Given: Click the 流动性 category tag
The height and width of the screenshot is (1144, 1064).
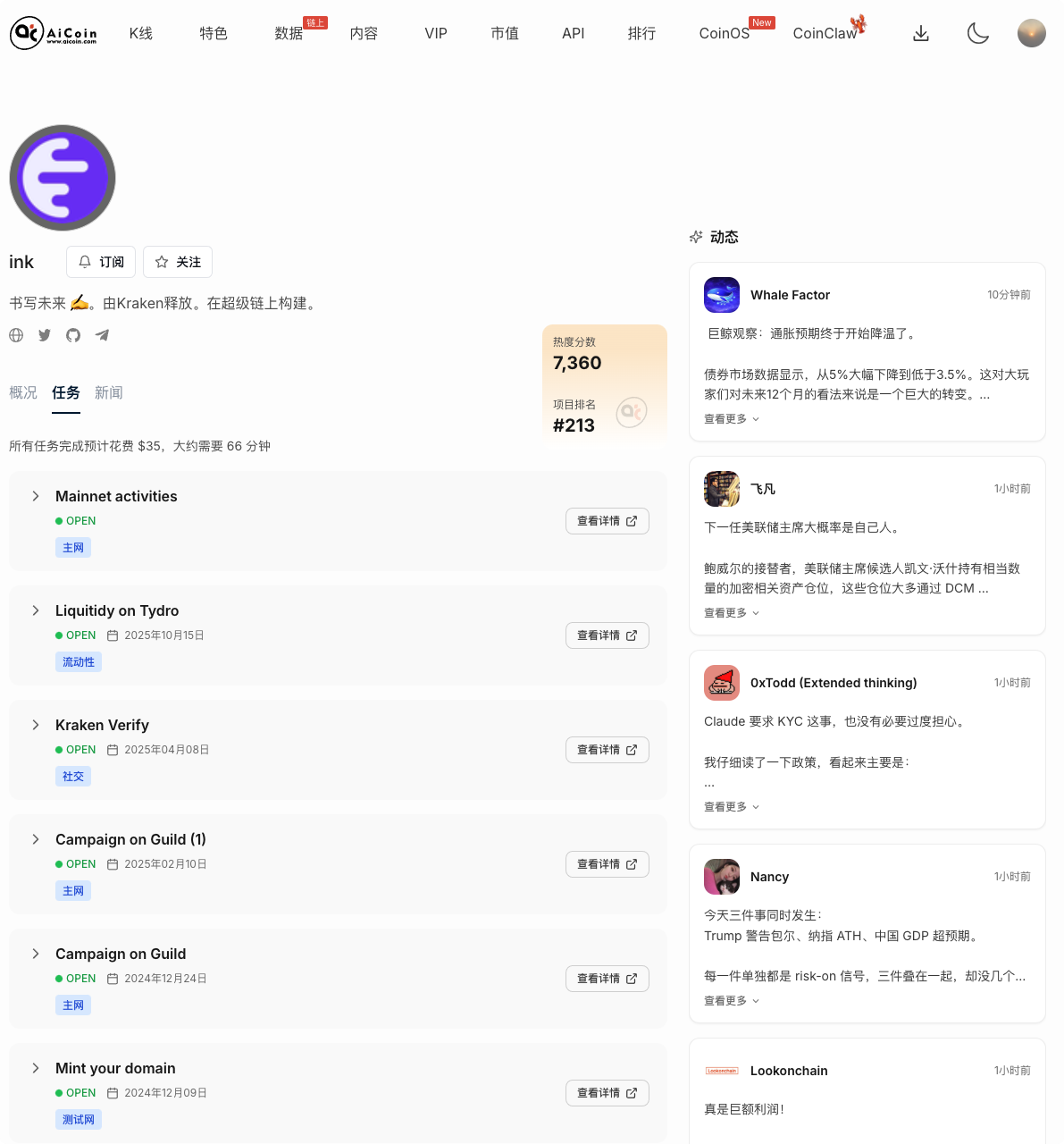Looking at the screenshot, I should (x=78, y=661).
